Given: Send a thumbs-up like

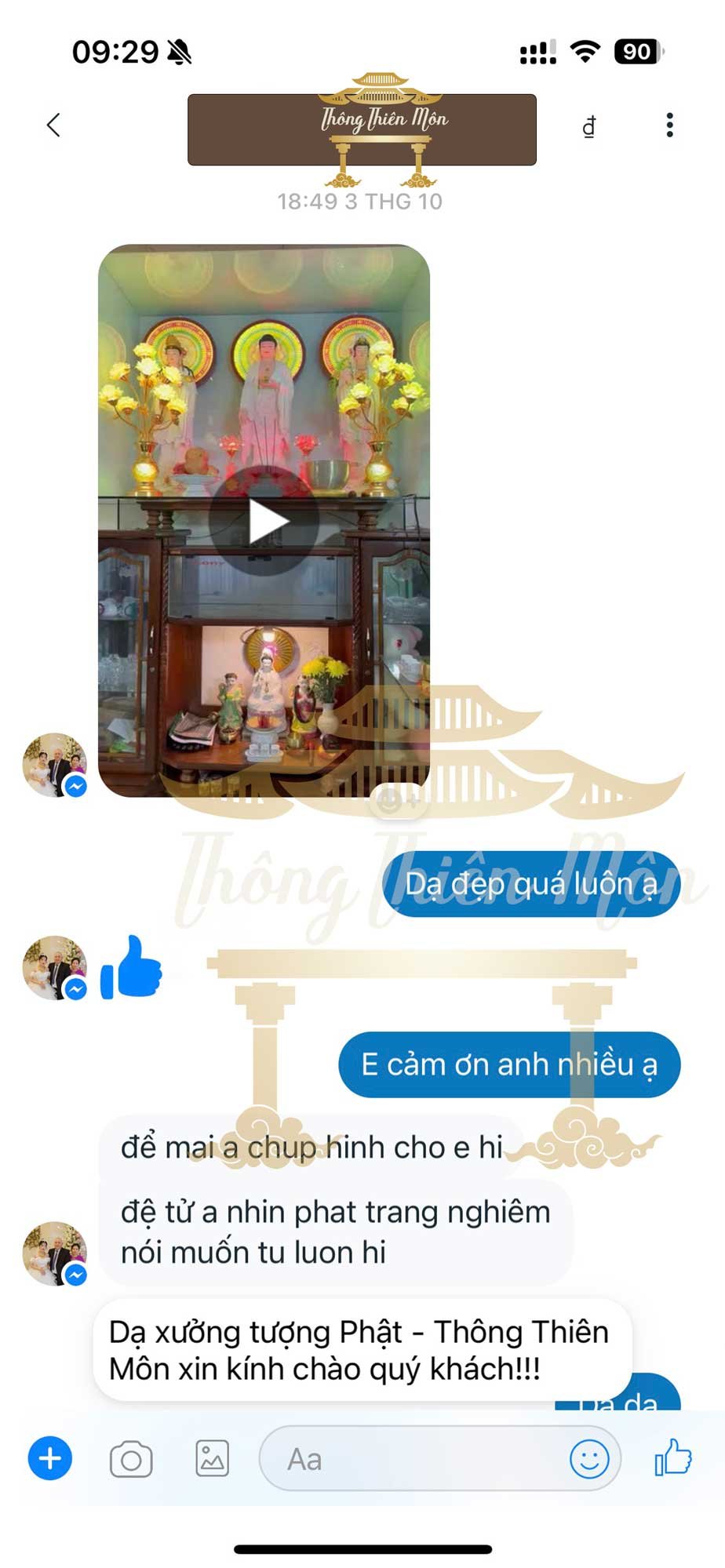Looking at the screenshot, I should click(x=672, y=1459).
